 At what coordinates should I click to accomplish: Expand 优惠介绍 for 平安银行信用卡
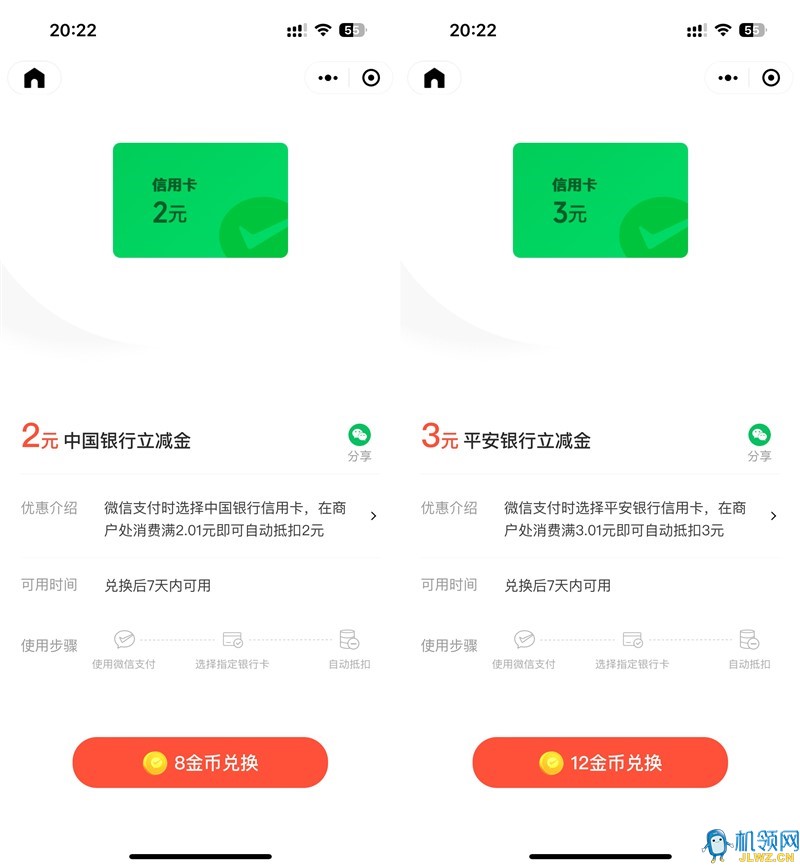coord(773,516)
